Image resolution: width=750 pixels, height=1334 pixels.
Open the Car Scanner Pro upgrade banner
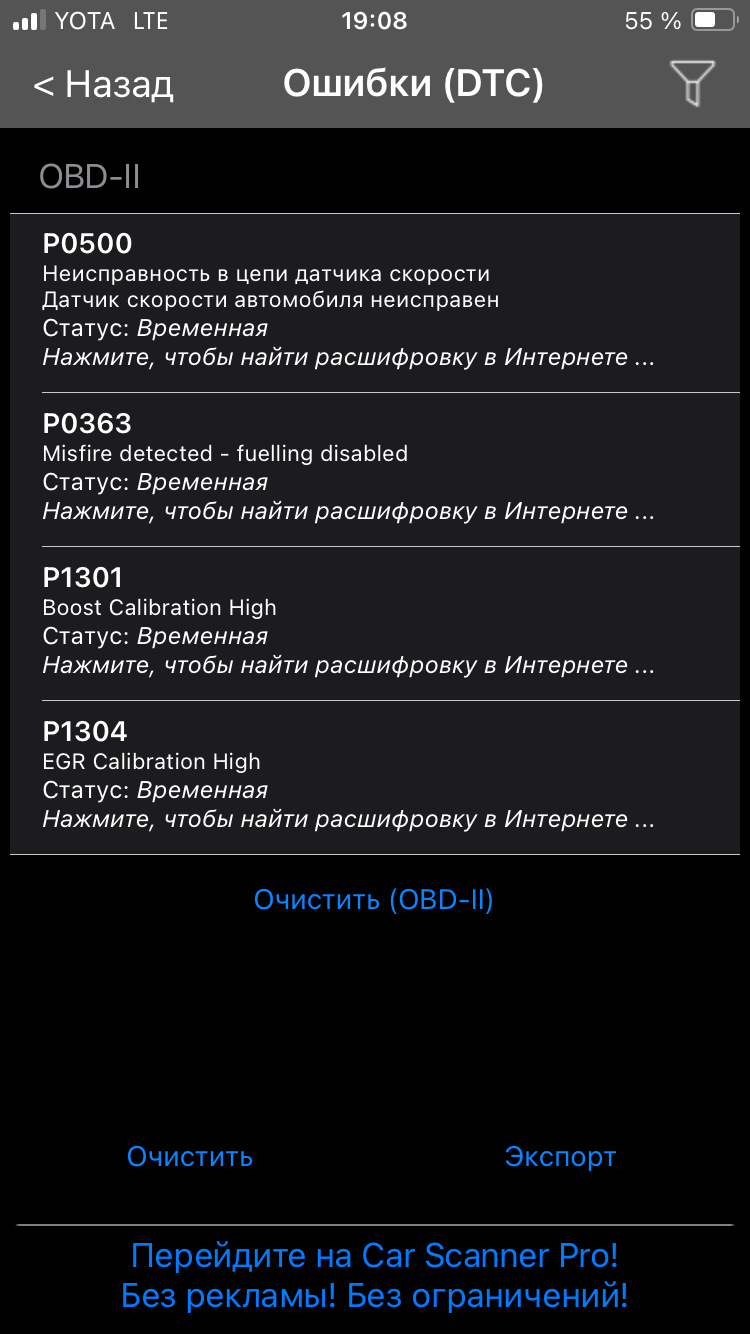pos(374,1275)
